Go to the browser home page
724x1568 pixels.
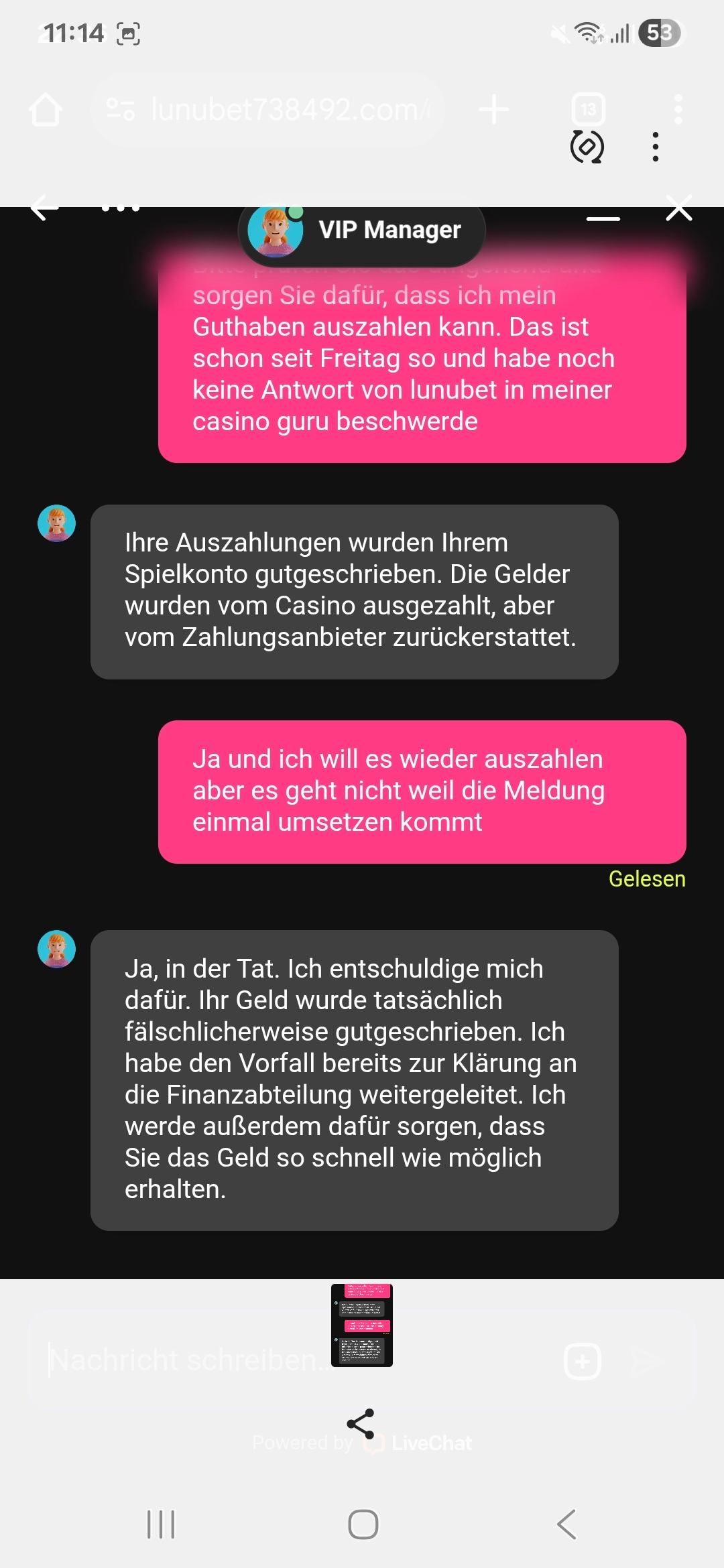coord(46,109)
